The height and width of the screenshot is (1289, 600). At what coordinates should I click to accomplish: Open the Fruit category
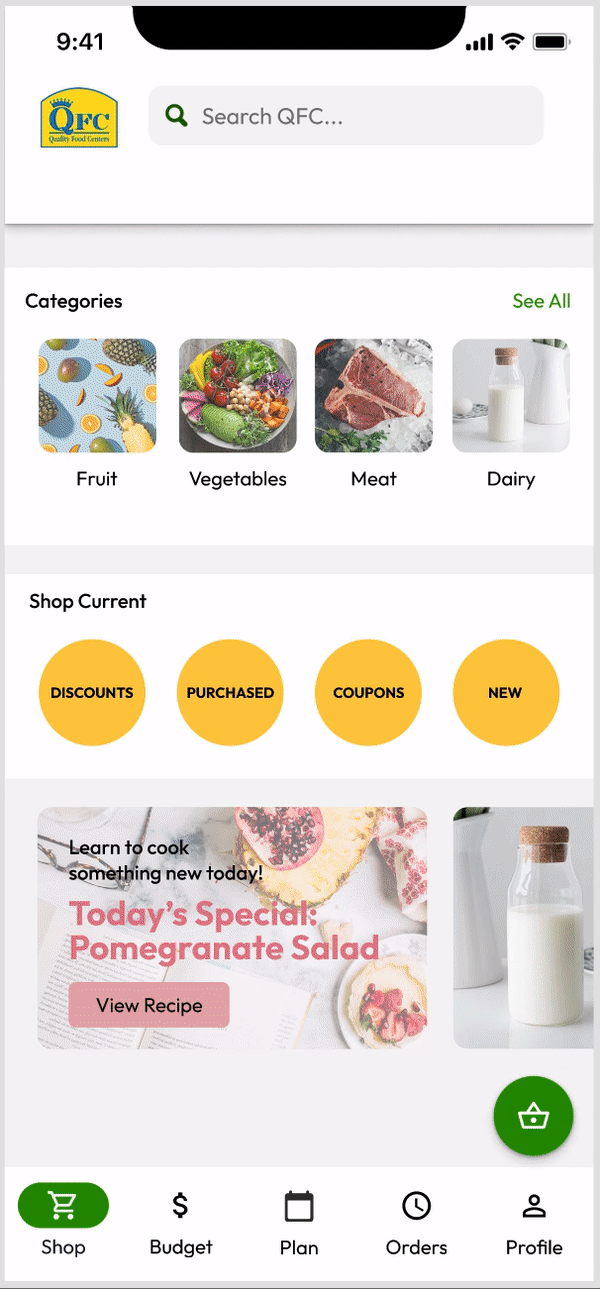[x=97, y=396]
